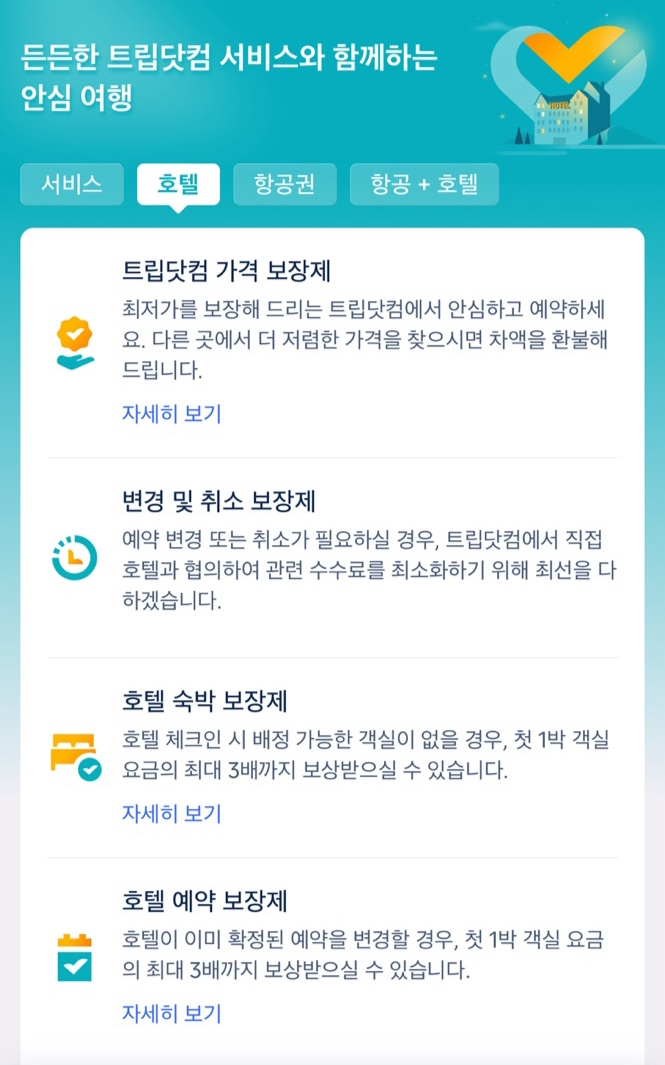Image resolution: width=665 pixels, height=1065 pixels.
Task: View 자세히 보기 for 호텔 숙박 보장제
Action: [x=171, y=813]
